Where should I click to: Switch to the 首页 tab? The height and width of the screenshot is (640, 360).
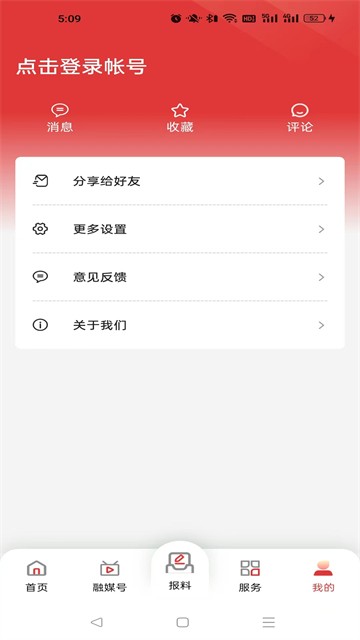click(36, 576)
